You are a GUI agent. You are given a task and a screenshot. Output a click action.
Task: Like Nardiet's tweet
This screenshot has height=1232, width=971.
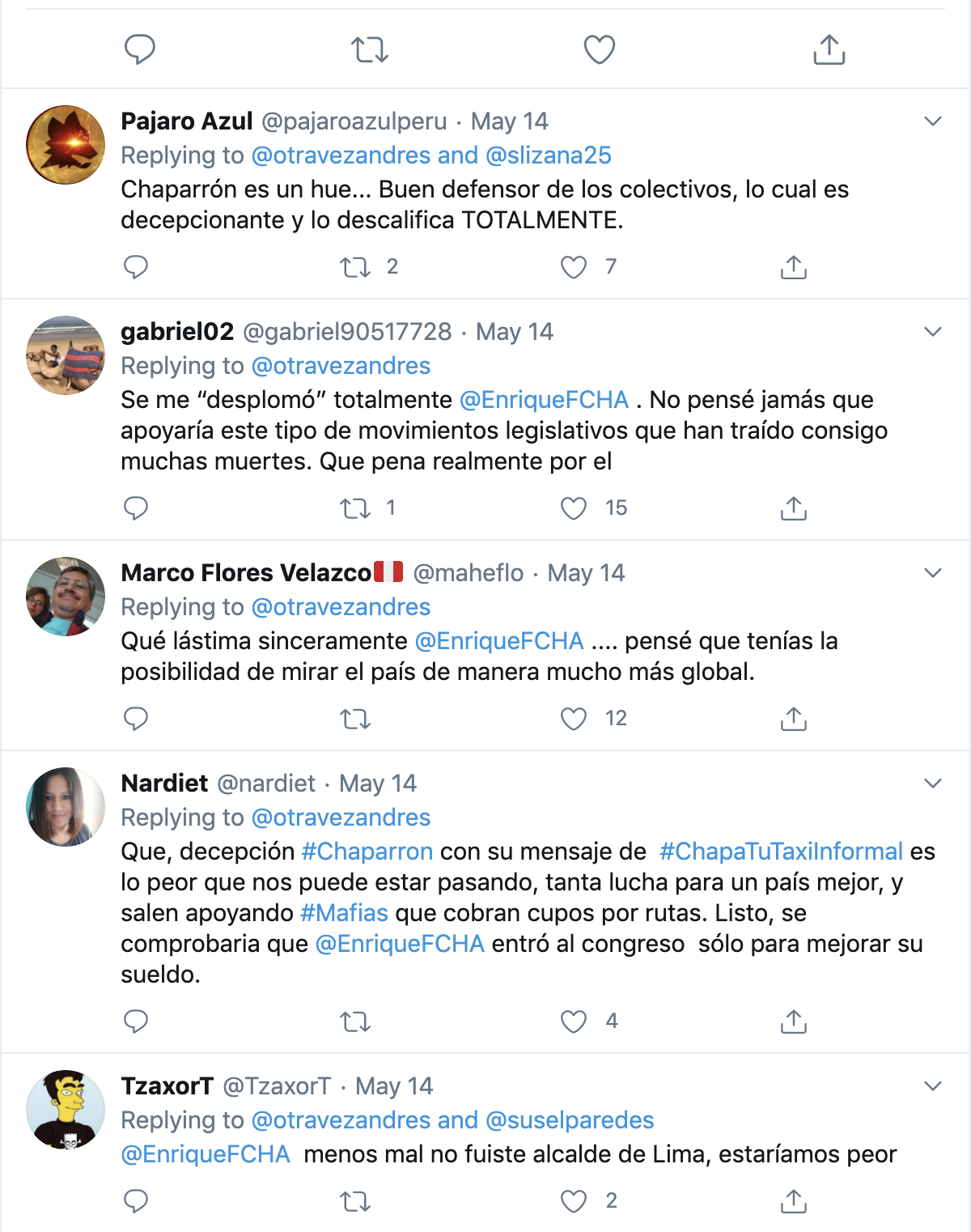(574, 1022)
